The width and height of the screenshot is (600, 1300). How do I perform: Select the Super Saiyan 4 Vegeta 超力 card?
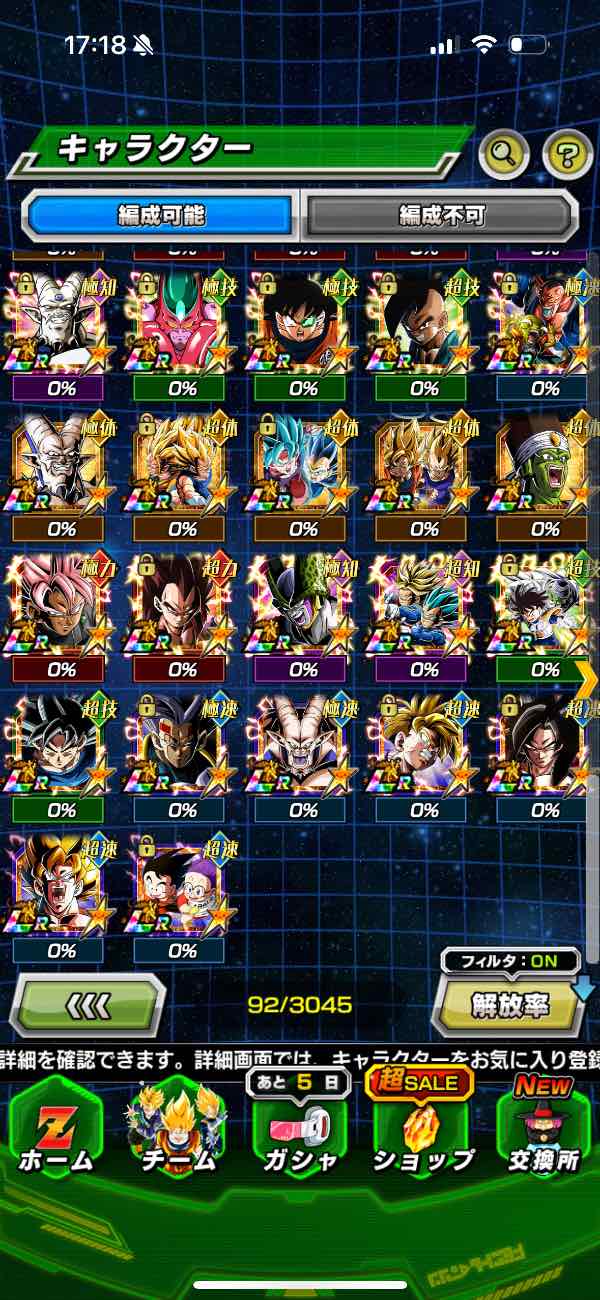point(182,608)
